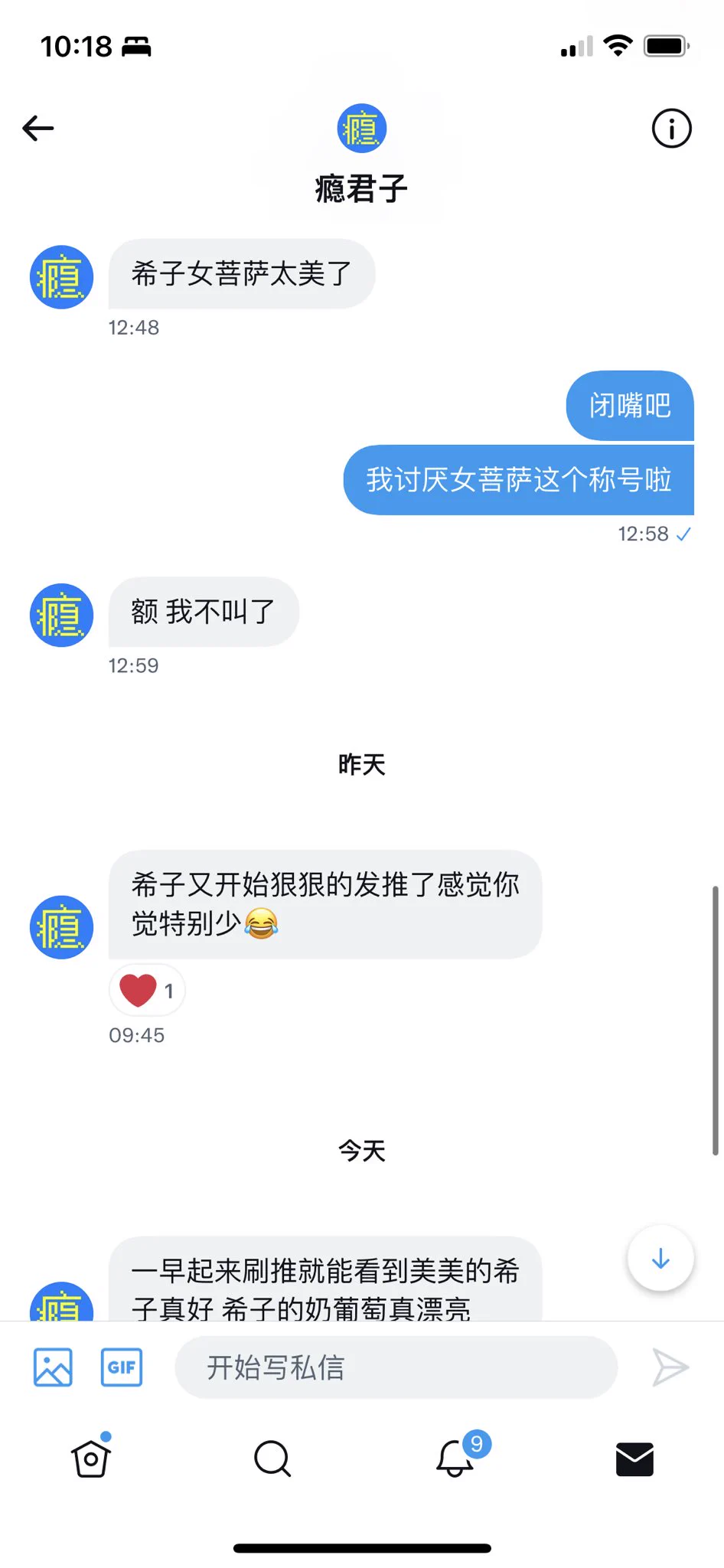
Task: Attach a photo with the image icon
Action: coord(53,1367)
